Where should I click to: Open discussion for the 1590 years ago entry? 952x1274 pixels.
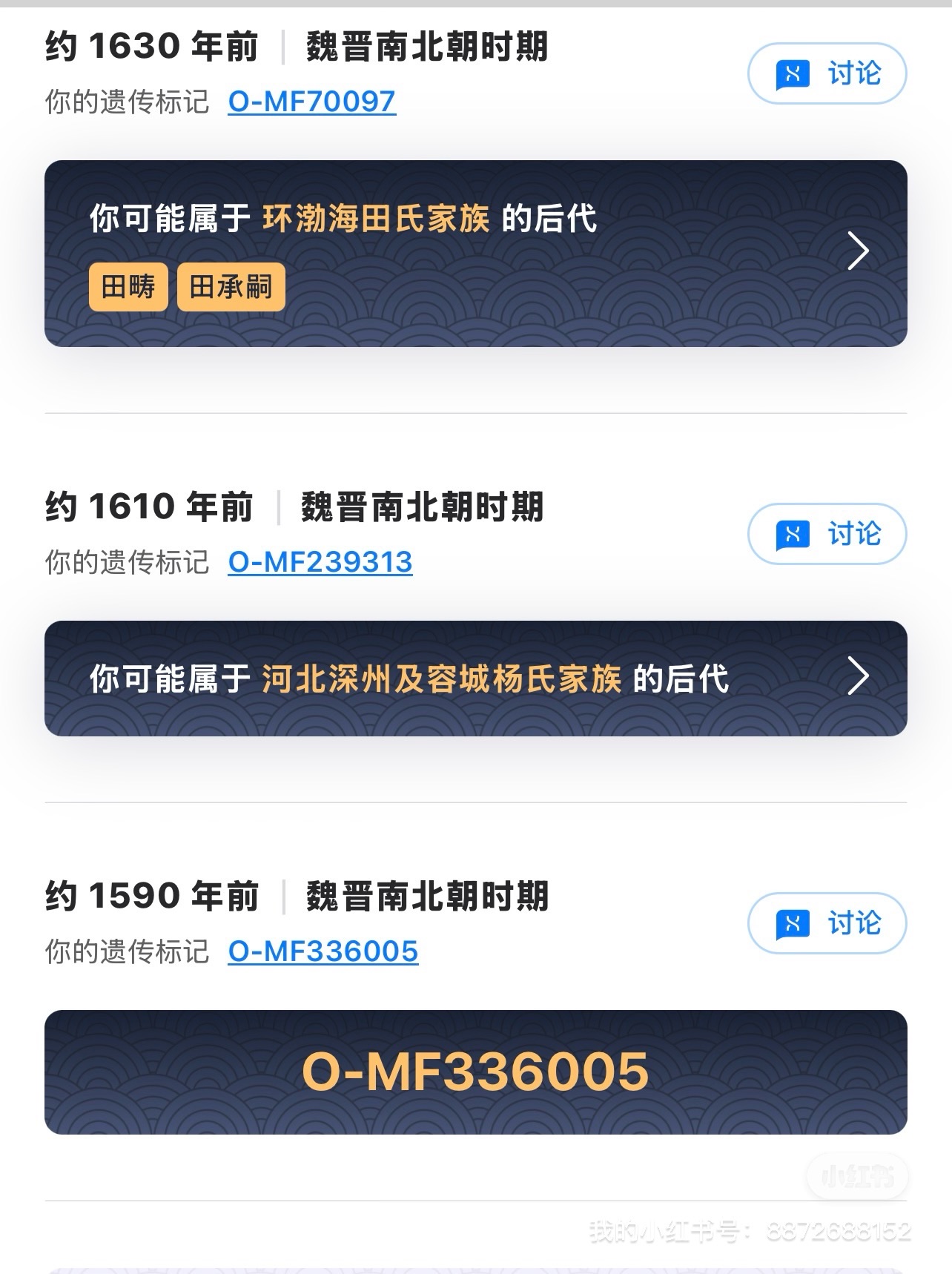(827, 923)
